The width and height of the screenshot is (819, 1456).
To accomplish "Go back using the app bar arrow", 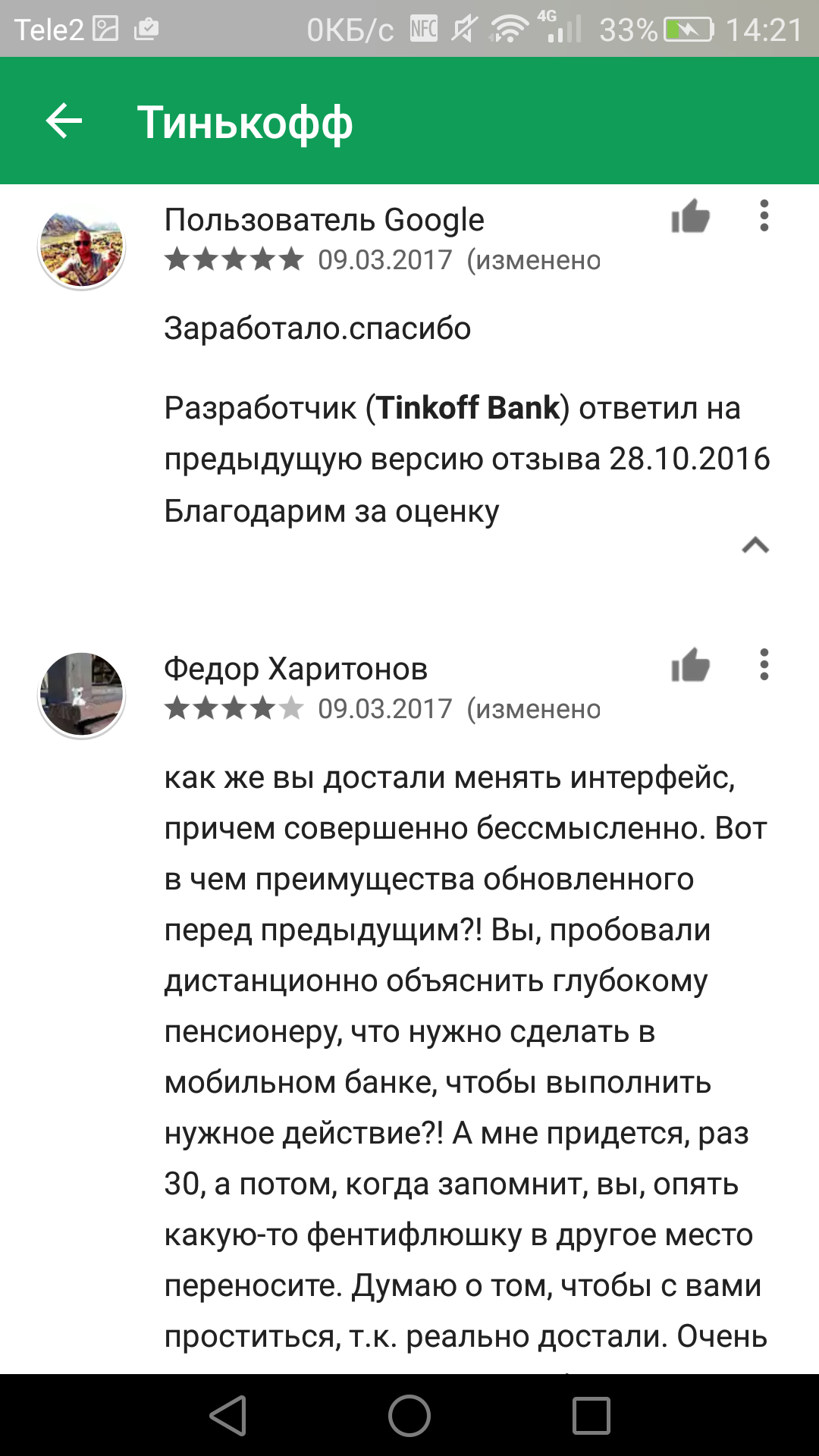I will click(x=64, y=121).
